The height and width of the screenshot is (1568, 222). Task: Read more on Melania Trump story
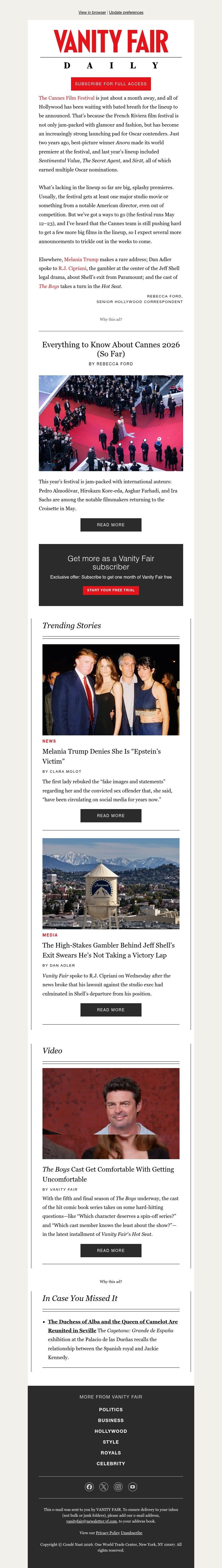click(110, 816)
